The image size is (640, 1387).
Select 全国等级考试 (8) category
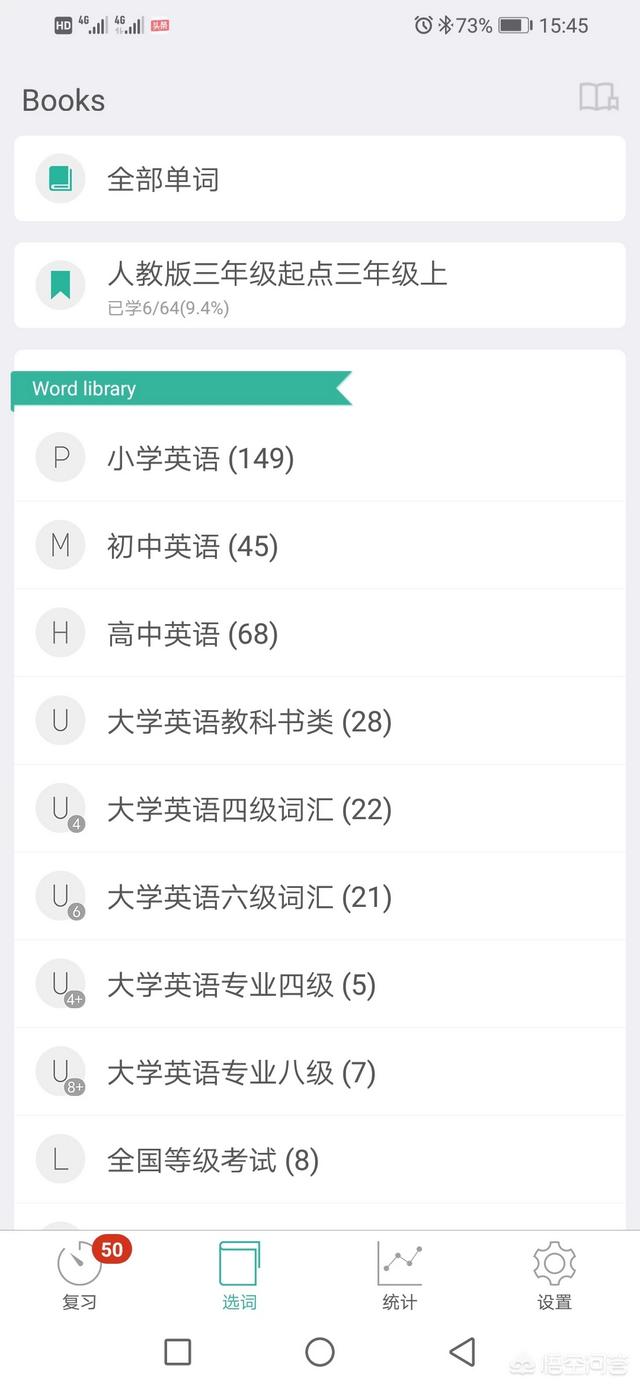(320, 1160)
